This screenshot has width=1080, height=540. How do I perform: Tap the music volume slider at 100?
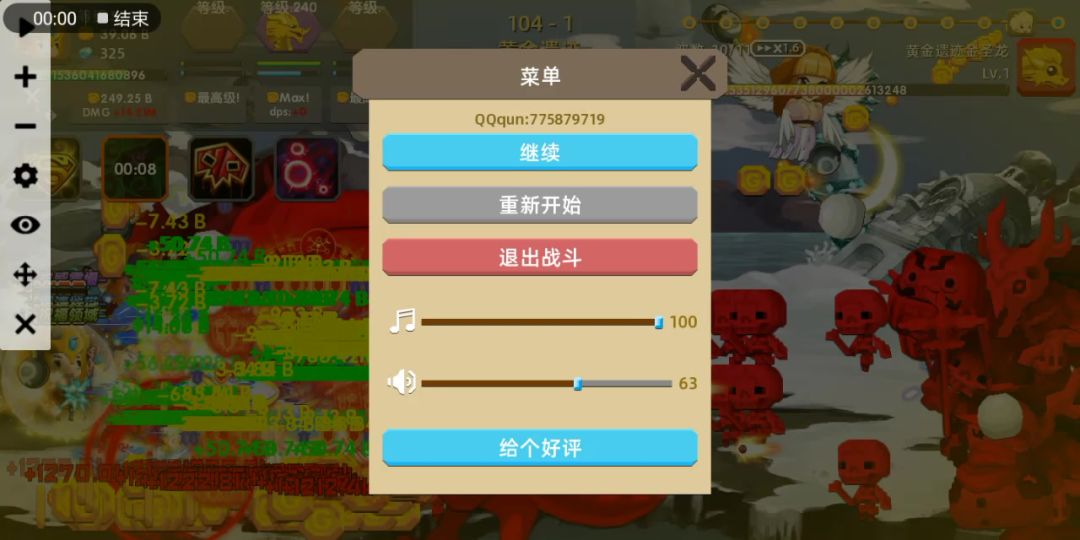click(658, 322)
